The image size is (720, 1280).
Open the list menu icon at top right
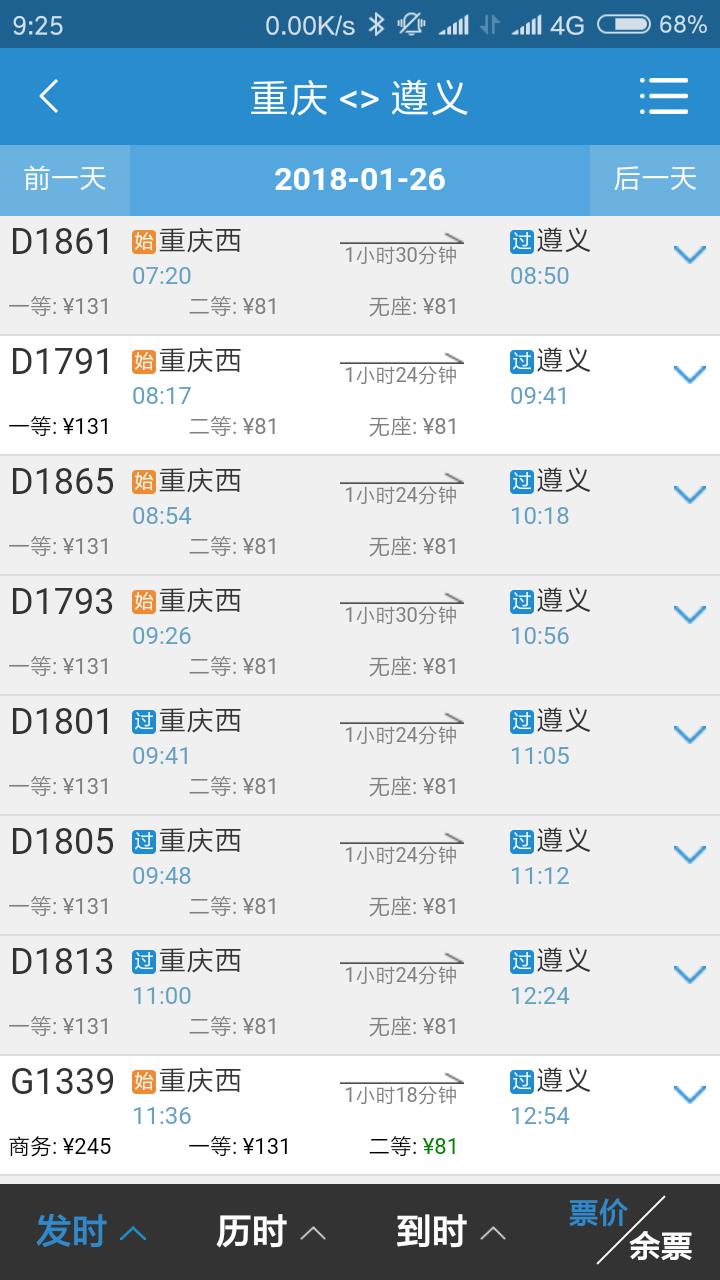pos(664,97)
